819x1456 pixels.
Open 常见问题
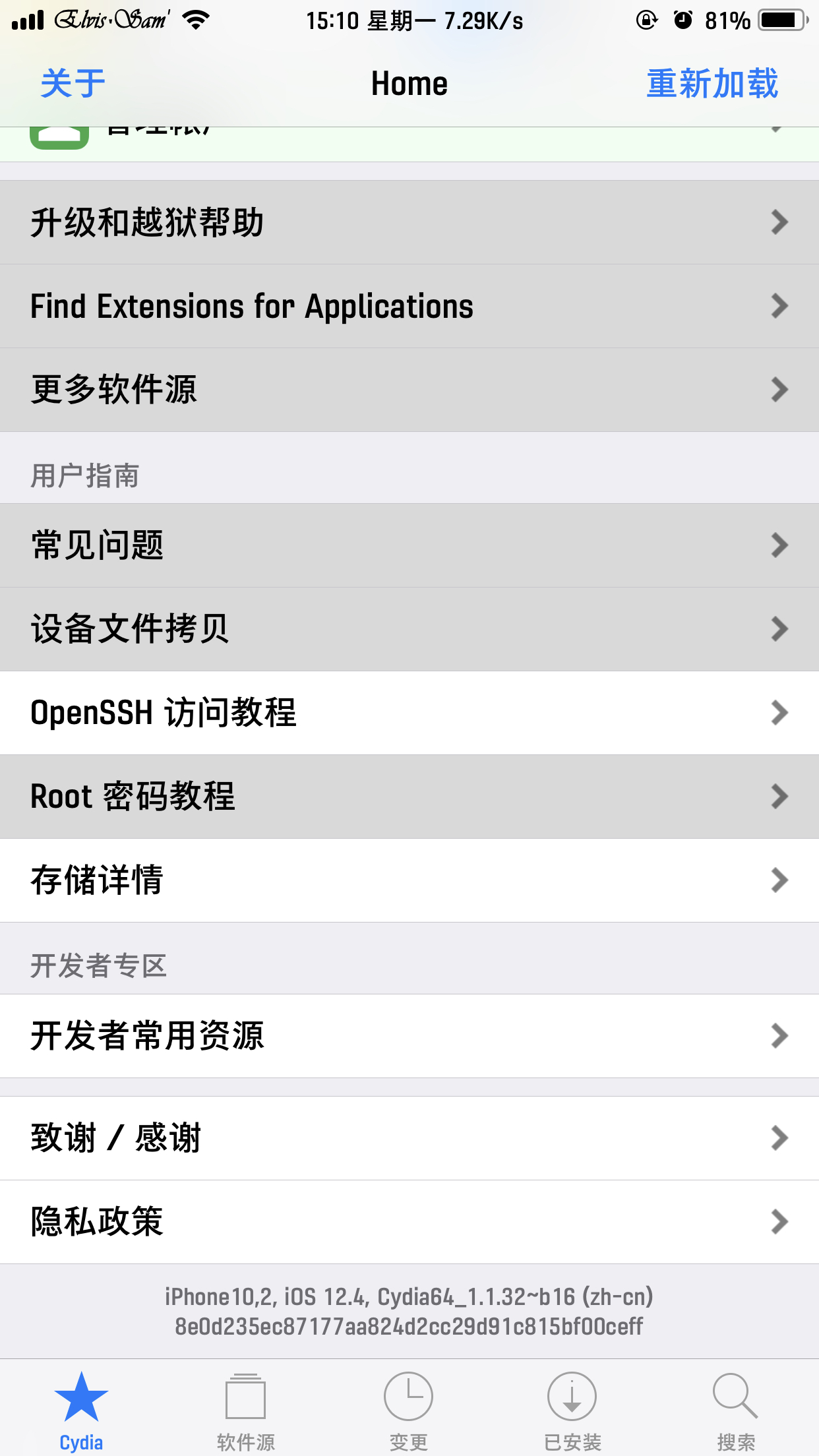point(409,545)
